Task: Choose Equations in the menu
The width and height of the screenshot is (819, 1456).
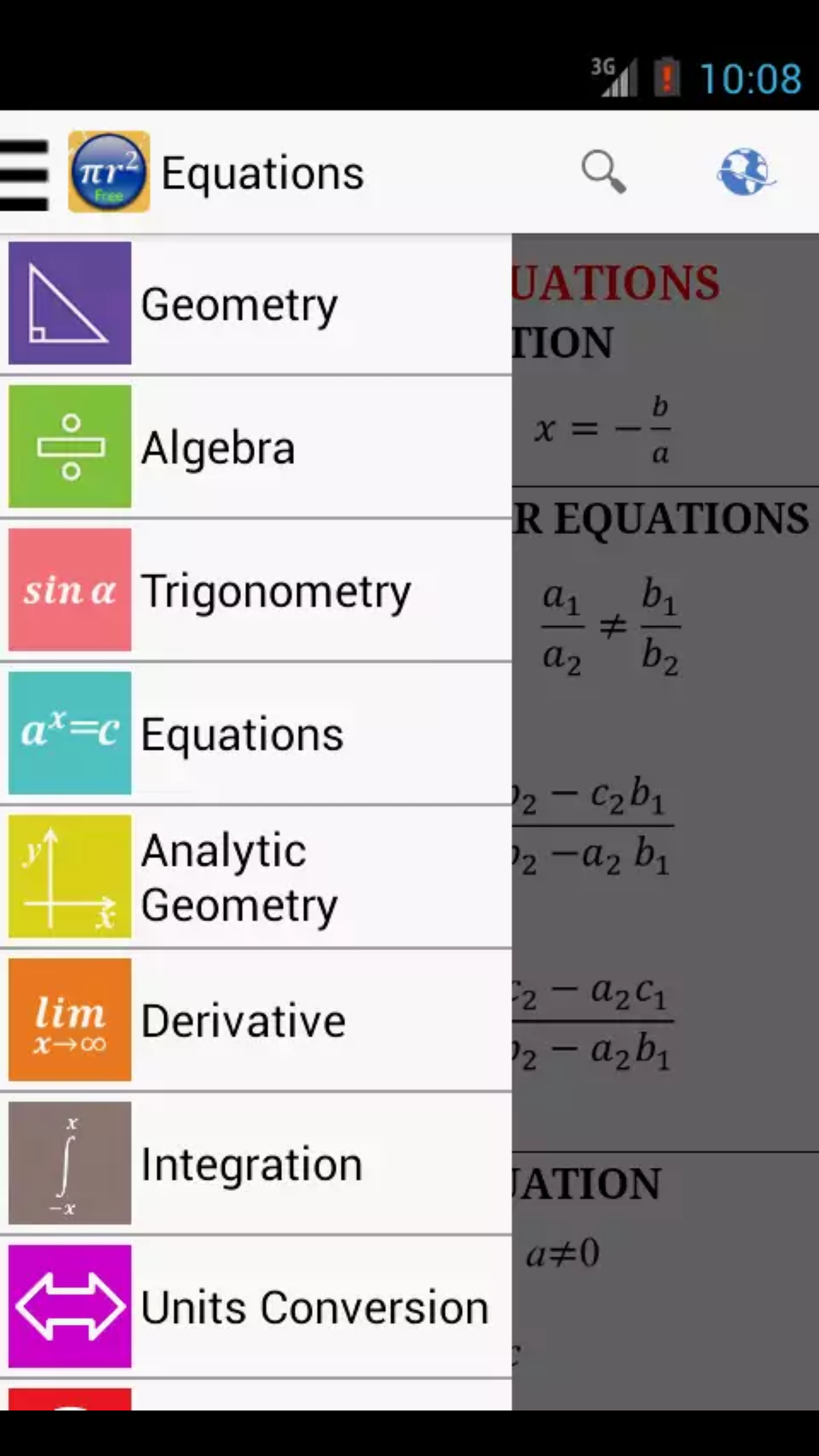Action: pyautogui.click(x=256, y=734)
